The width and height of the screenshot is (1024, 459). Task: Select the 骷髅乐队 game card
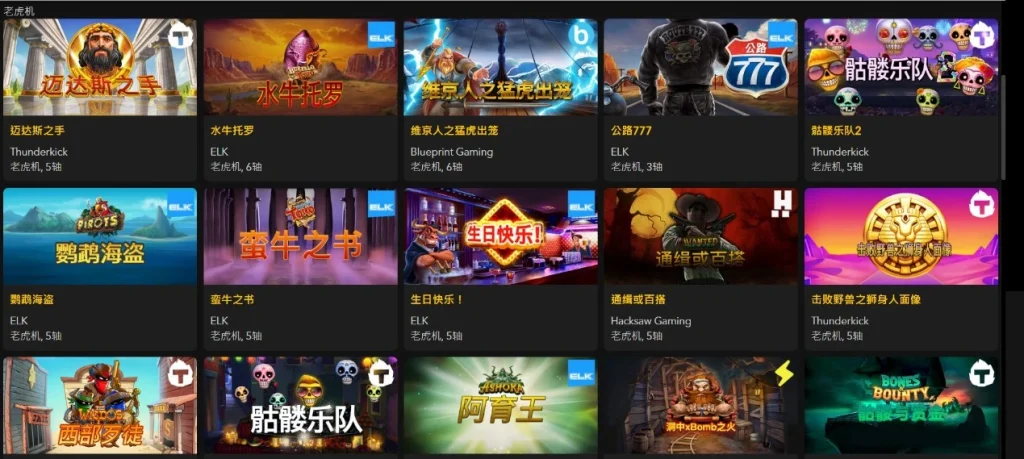[300, 405]
